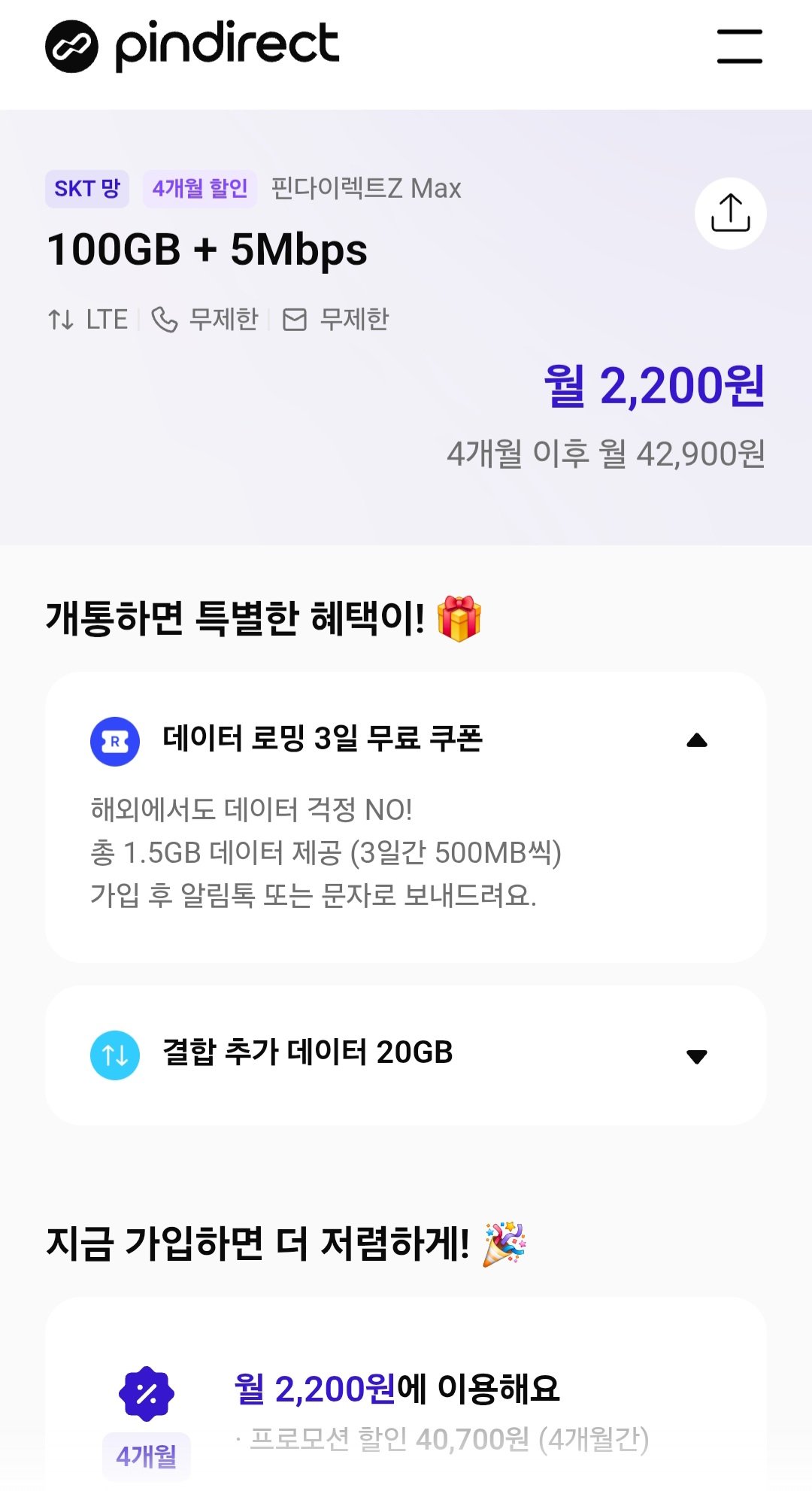This screenshot has width=812, height=1491.
Task: Select the cyan data arrows icon
Action: point(114,1056)
